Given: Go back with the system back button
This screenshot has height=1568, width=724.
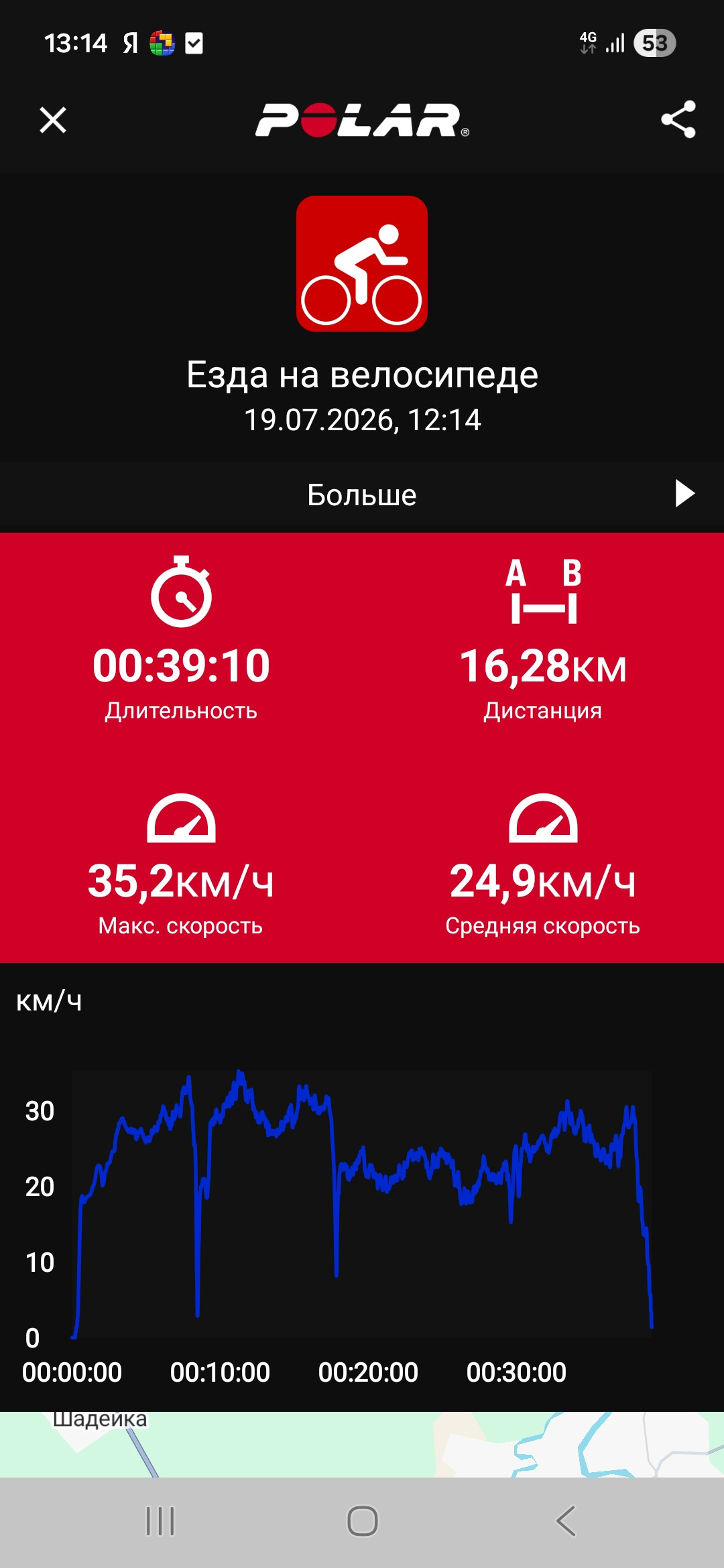Looking at the screenshot, I should click(x=565, y=1520).
